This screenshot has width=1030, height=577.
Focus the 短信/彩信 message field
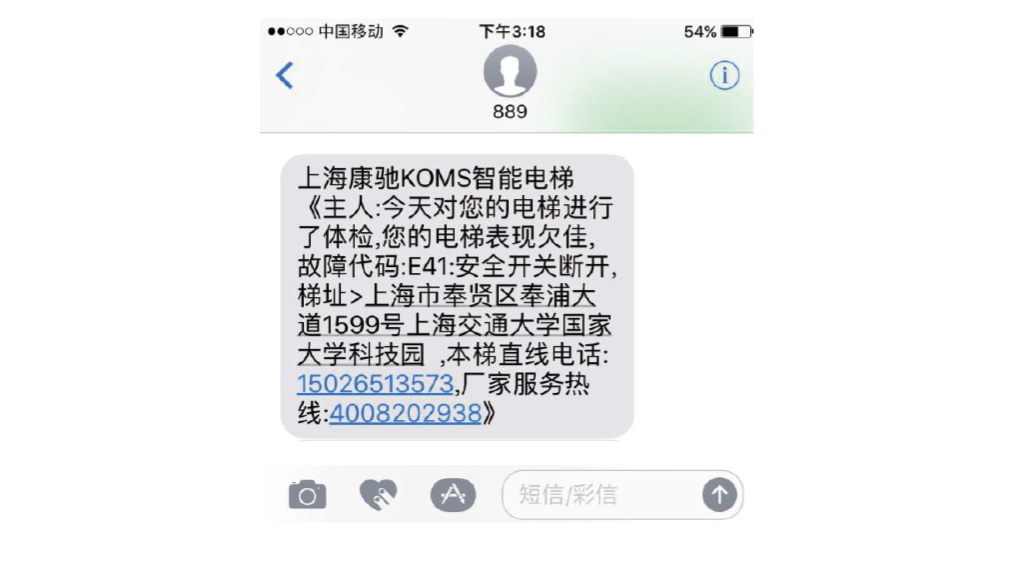pos(600,494)
